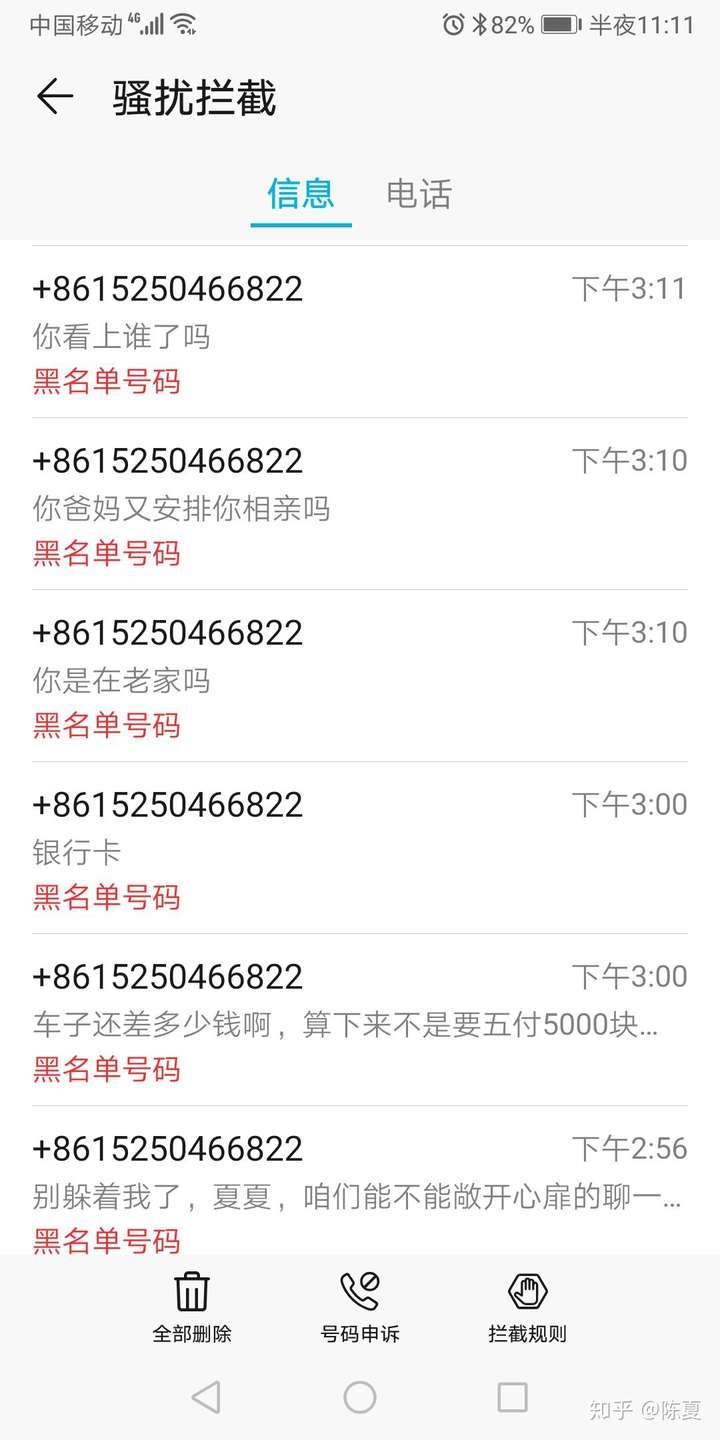Open blocked message 你是在老家吗

click(x=359, y=678)
